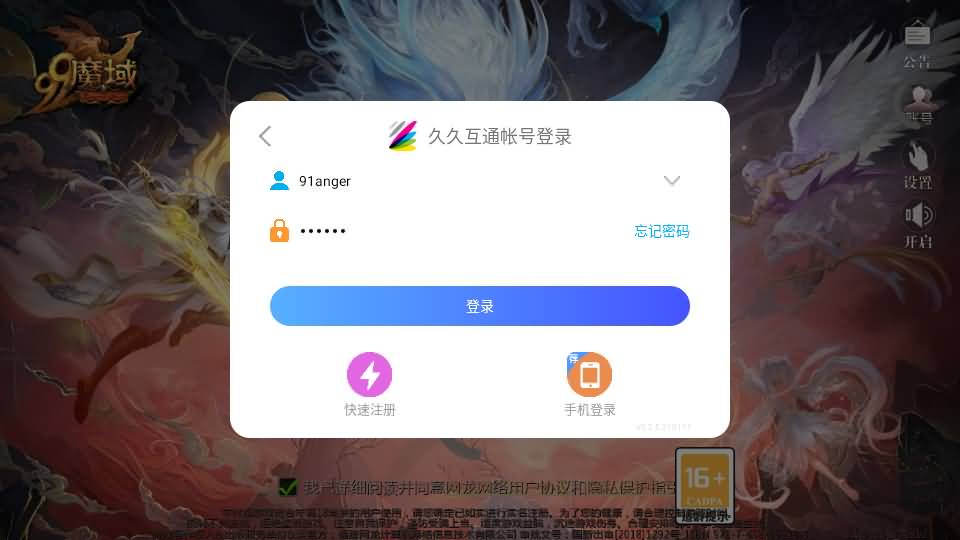This screenshot has height=540, width=960.
Task: Uncheck the user agreement checkbox
Action: click(288, 487)
